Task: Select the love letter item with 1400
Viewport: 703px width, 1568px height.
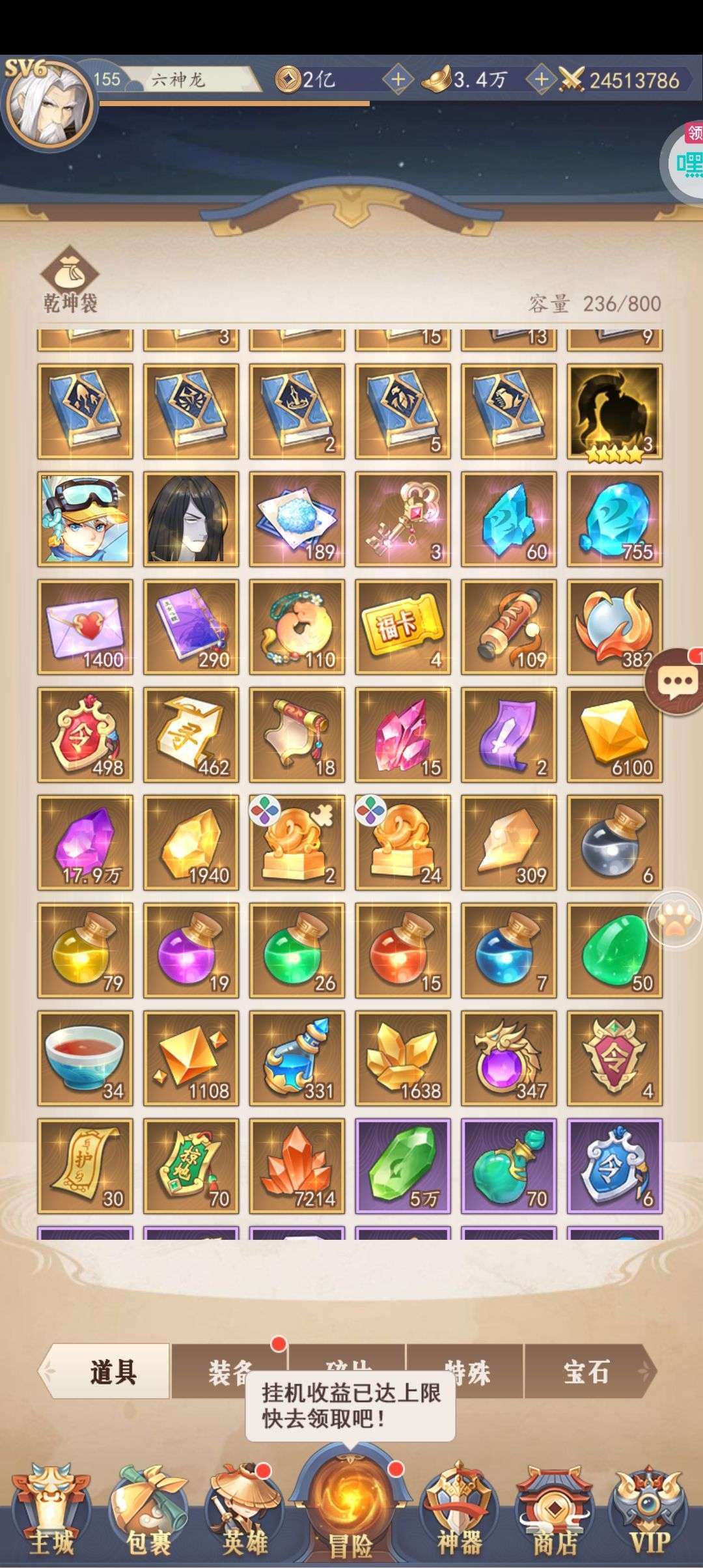Action: coord(85,627)
